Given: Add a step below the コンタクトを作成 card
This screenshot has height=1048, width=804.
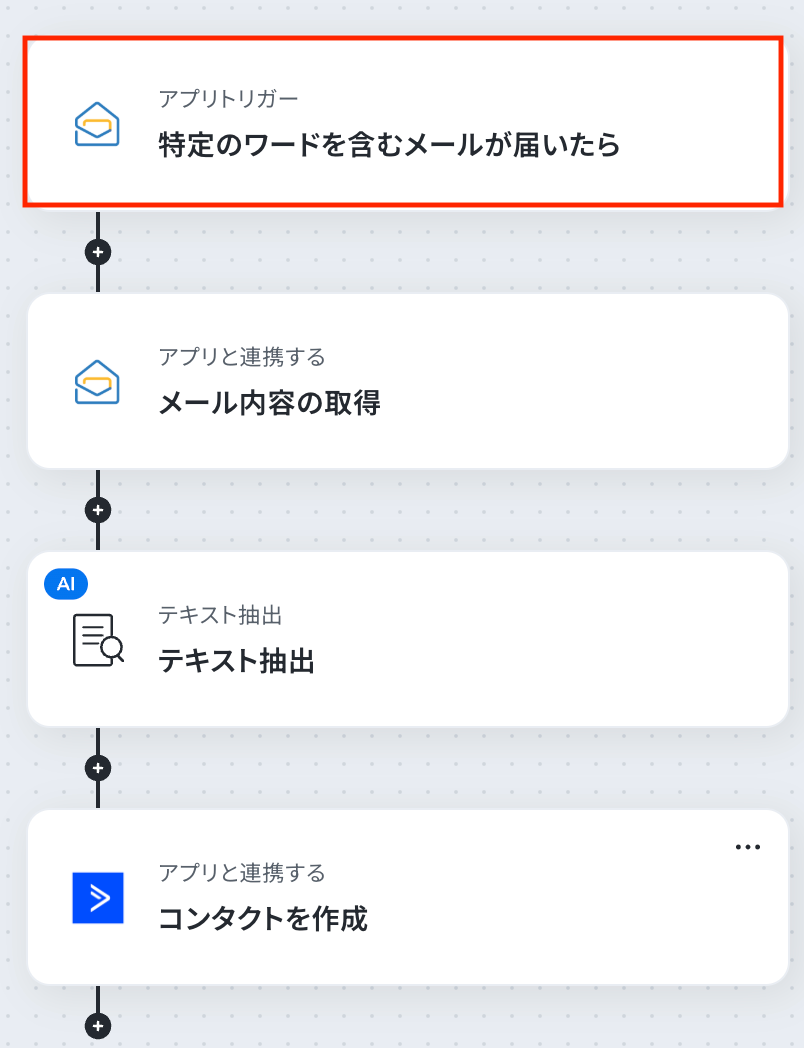Looking at the screenshot, I should (x=98, y=1026).
